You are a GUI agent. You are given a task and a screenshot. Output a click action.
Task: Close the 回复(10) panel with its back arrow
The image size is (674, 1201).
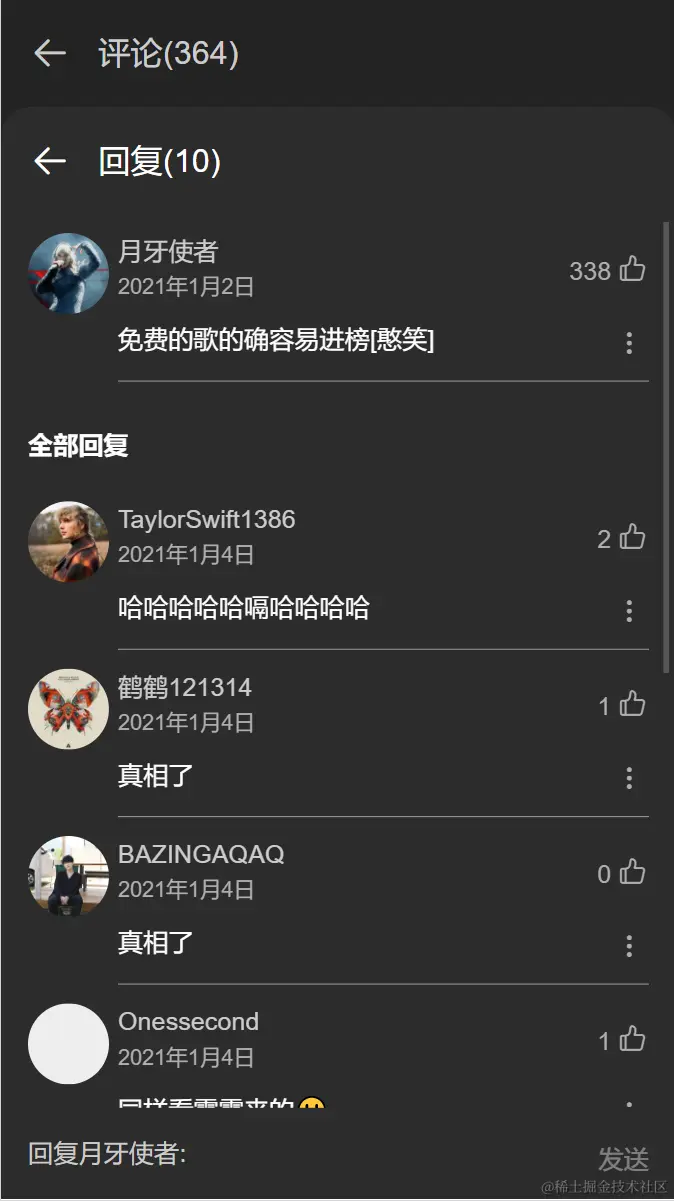50,161
